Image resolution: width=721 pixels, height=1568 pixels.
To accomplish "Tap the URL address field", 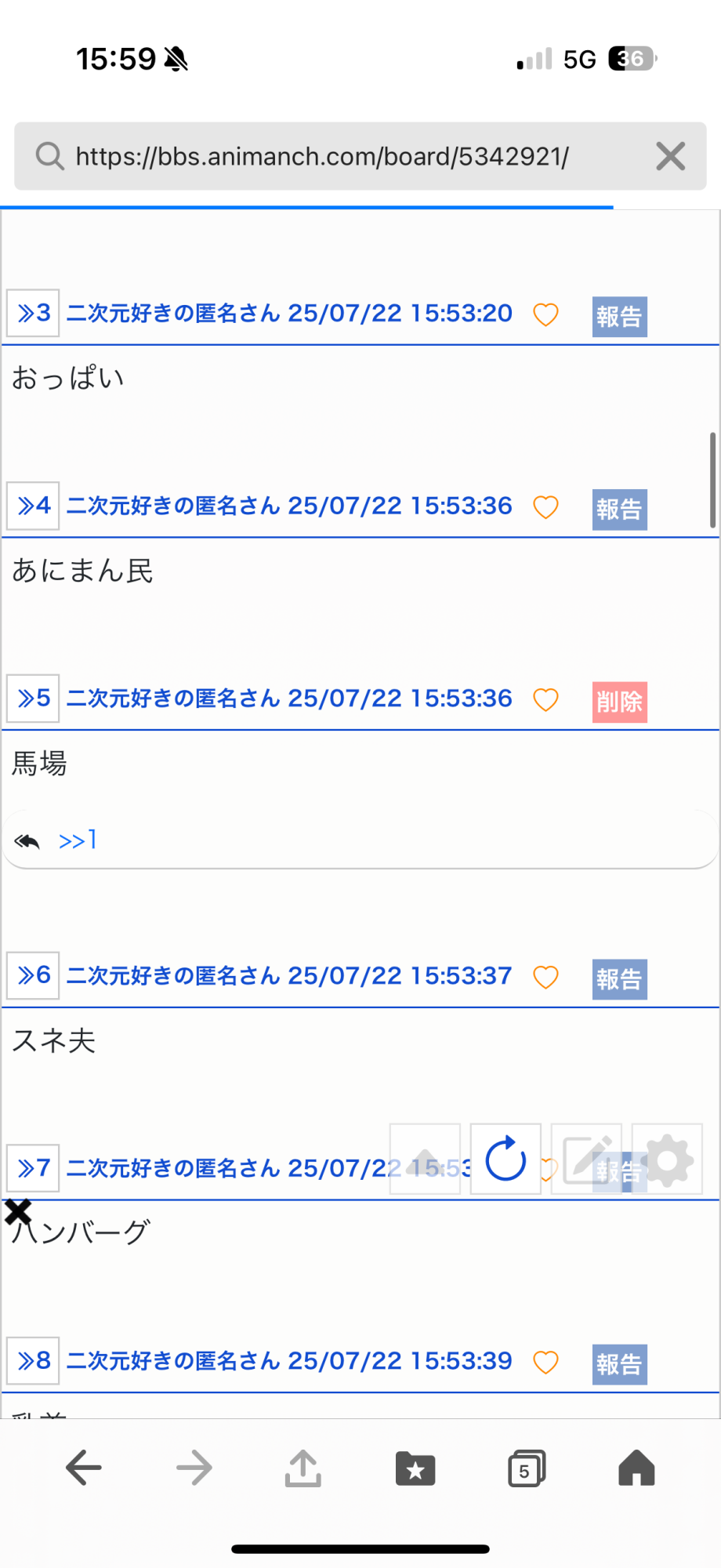I will (321, 157).
